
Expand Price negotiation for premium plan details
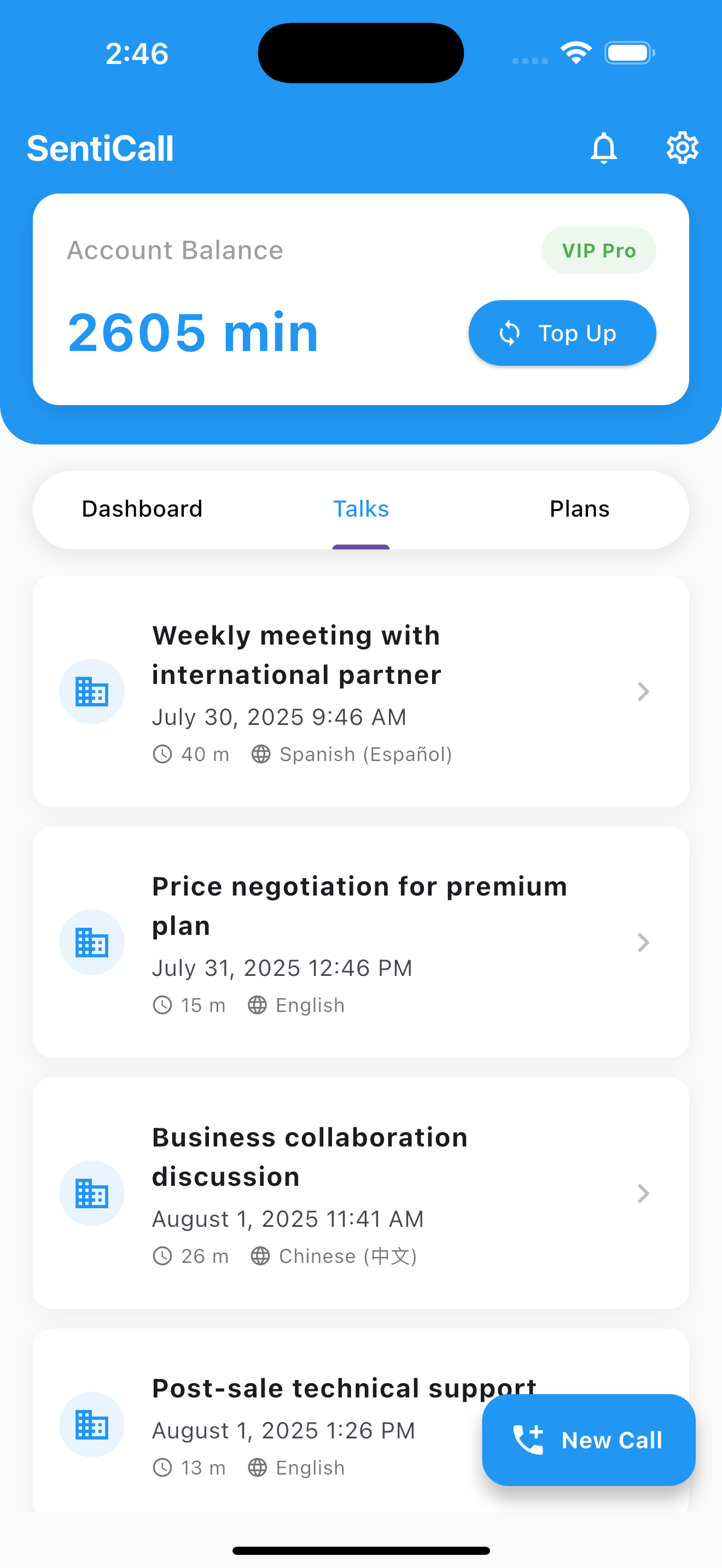coord(643,941)
